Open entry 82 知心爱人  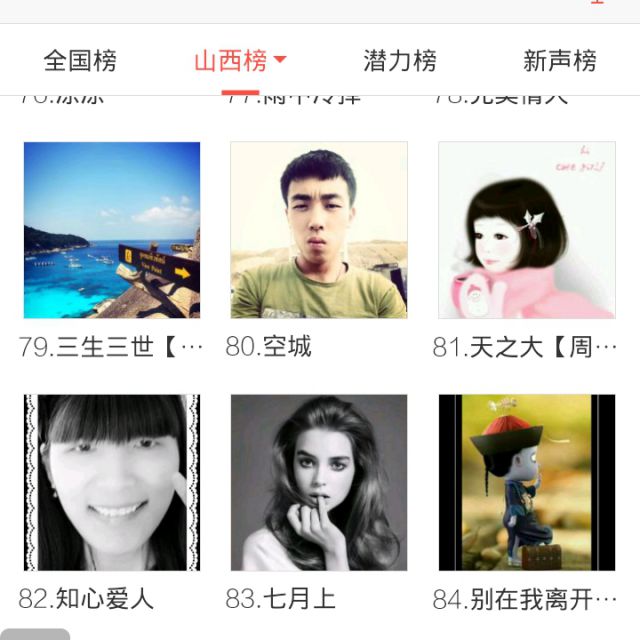point(112,483)
